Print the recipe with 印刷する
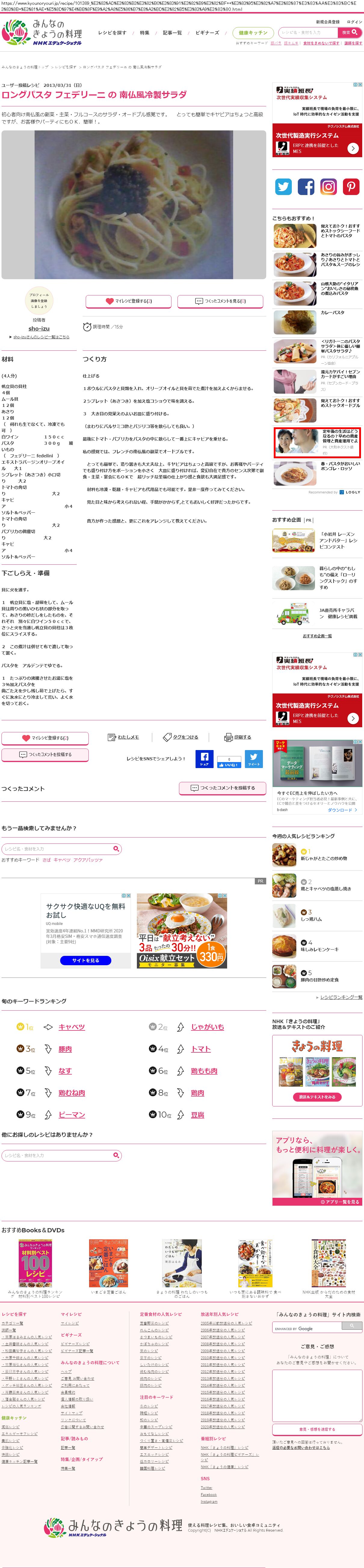Screen dimensions: 364x1568 238,737
